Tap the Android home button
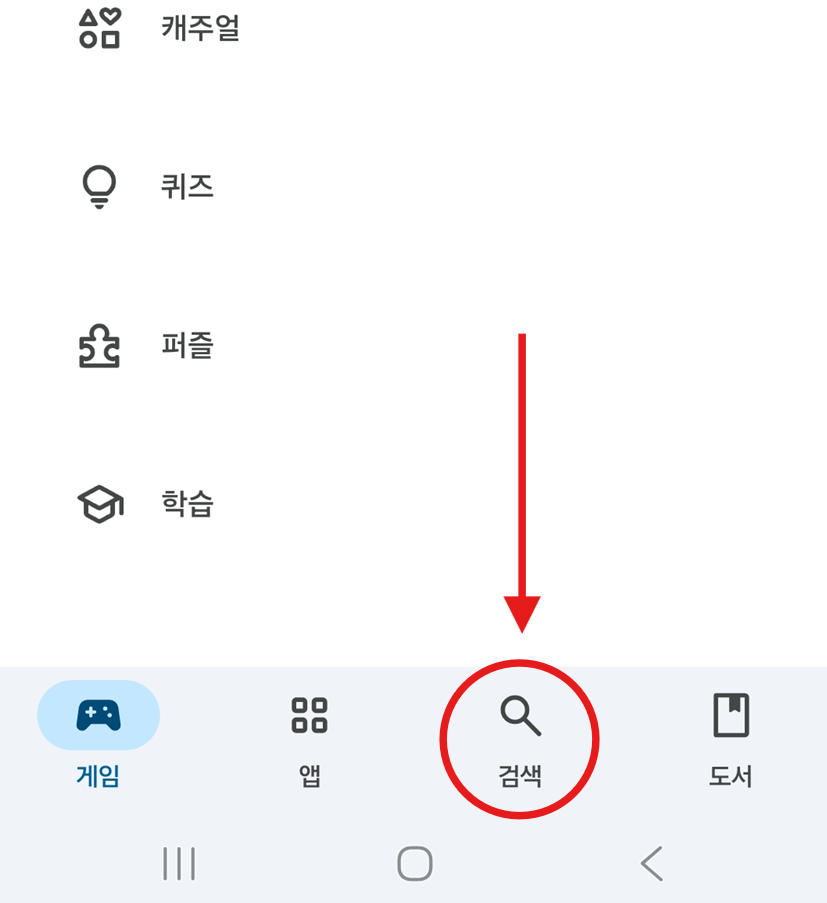 point(413,862)
